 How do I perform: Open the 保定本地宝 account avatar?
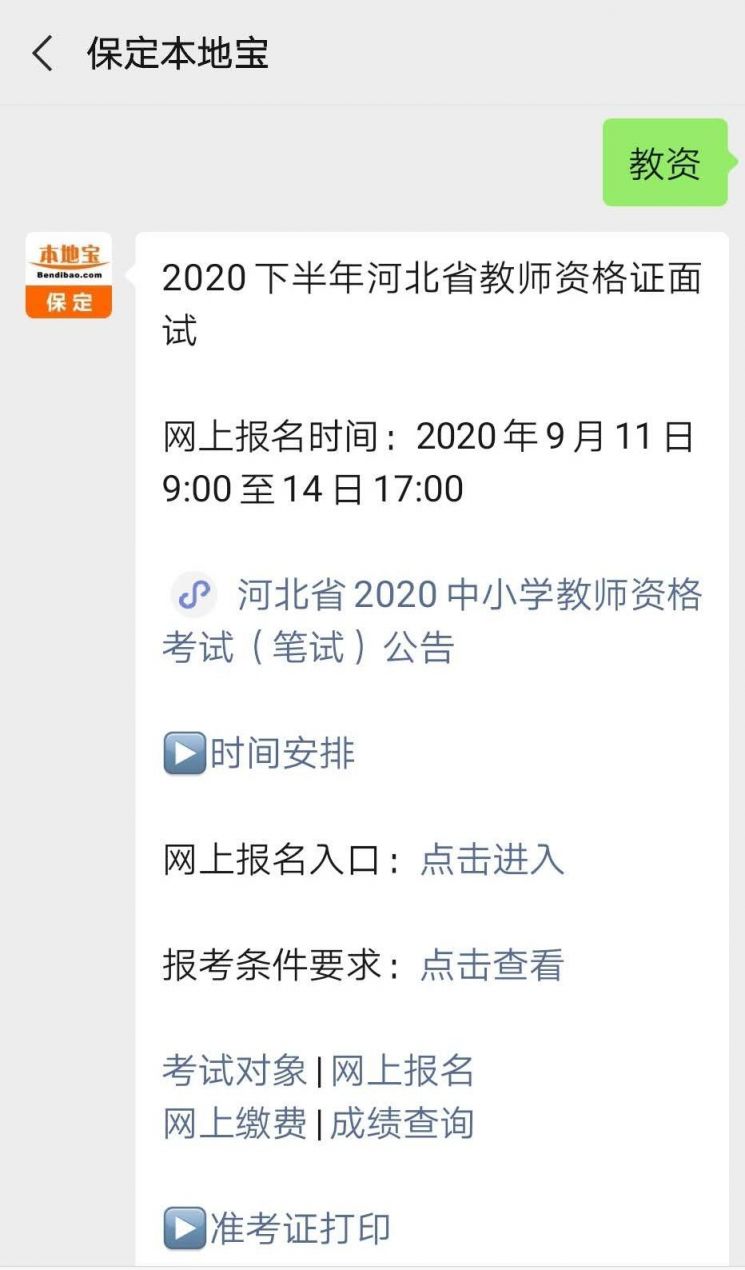point(68,275)
